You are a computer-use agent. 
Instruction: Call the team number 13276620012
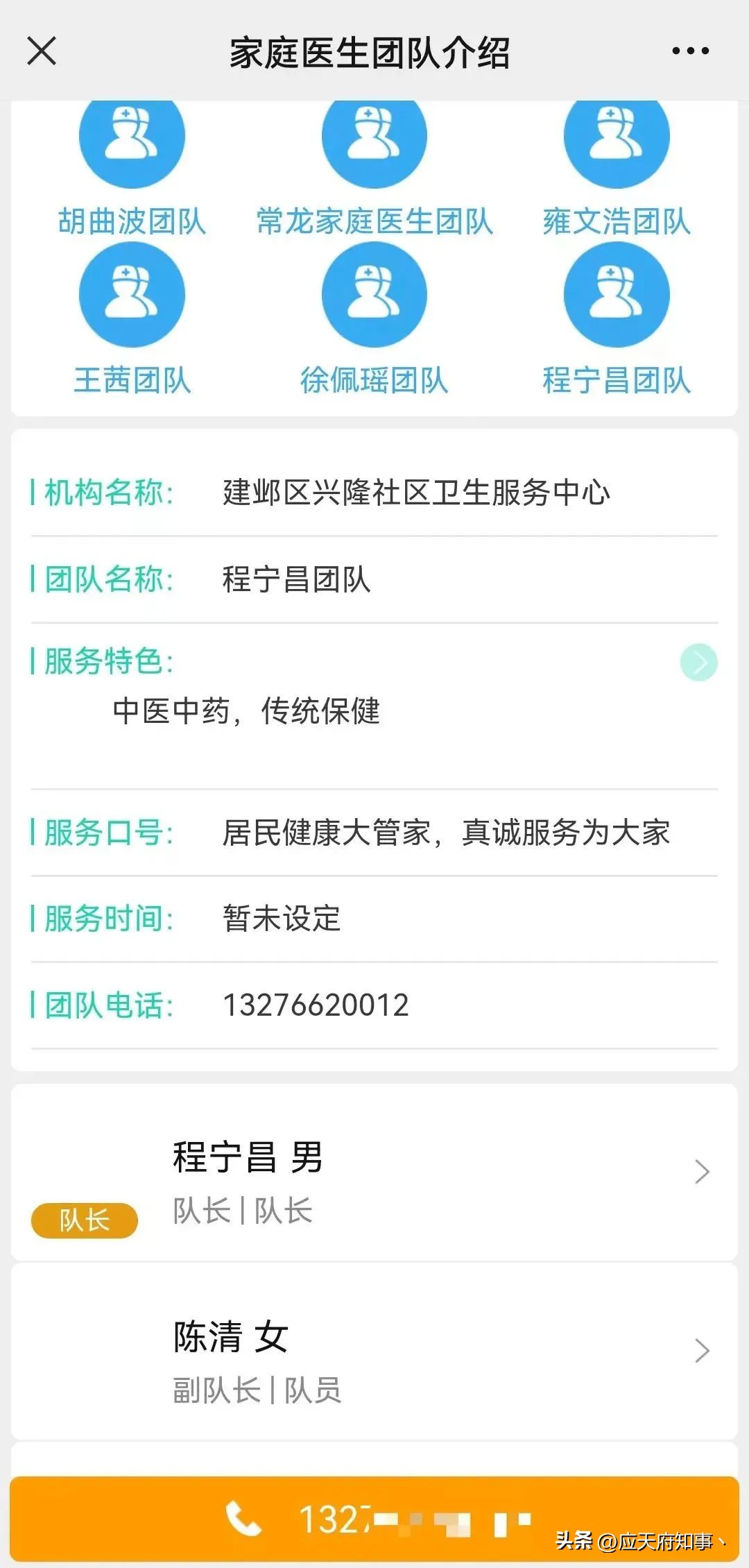point(316,1003)
